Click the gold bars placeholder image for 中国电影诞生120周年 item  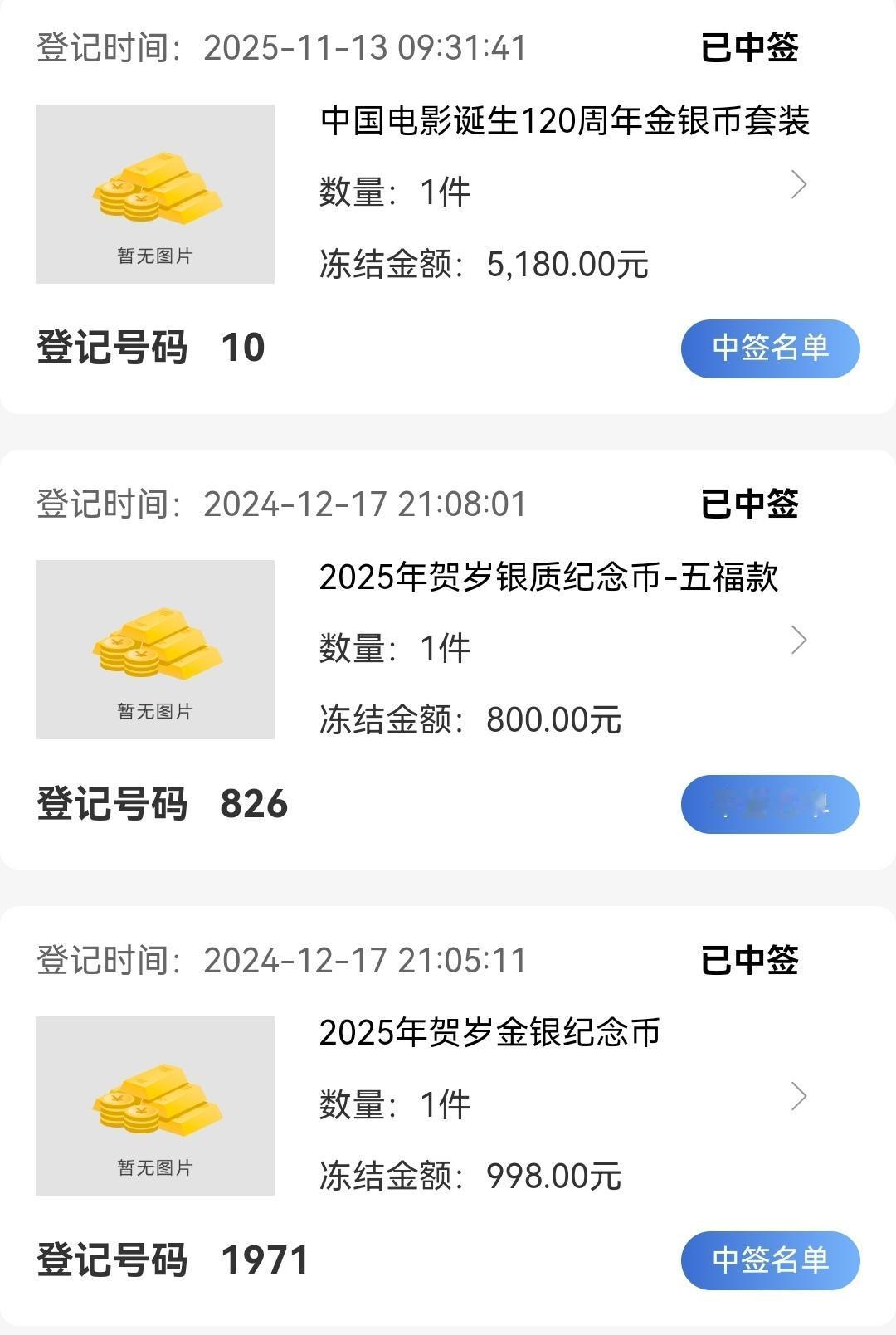coord(154,192)
